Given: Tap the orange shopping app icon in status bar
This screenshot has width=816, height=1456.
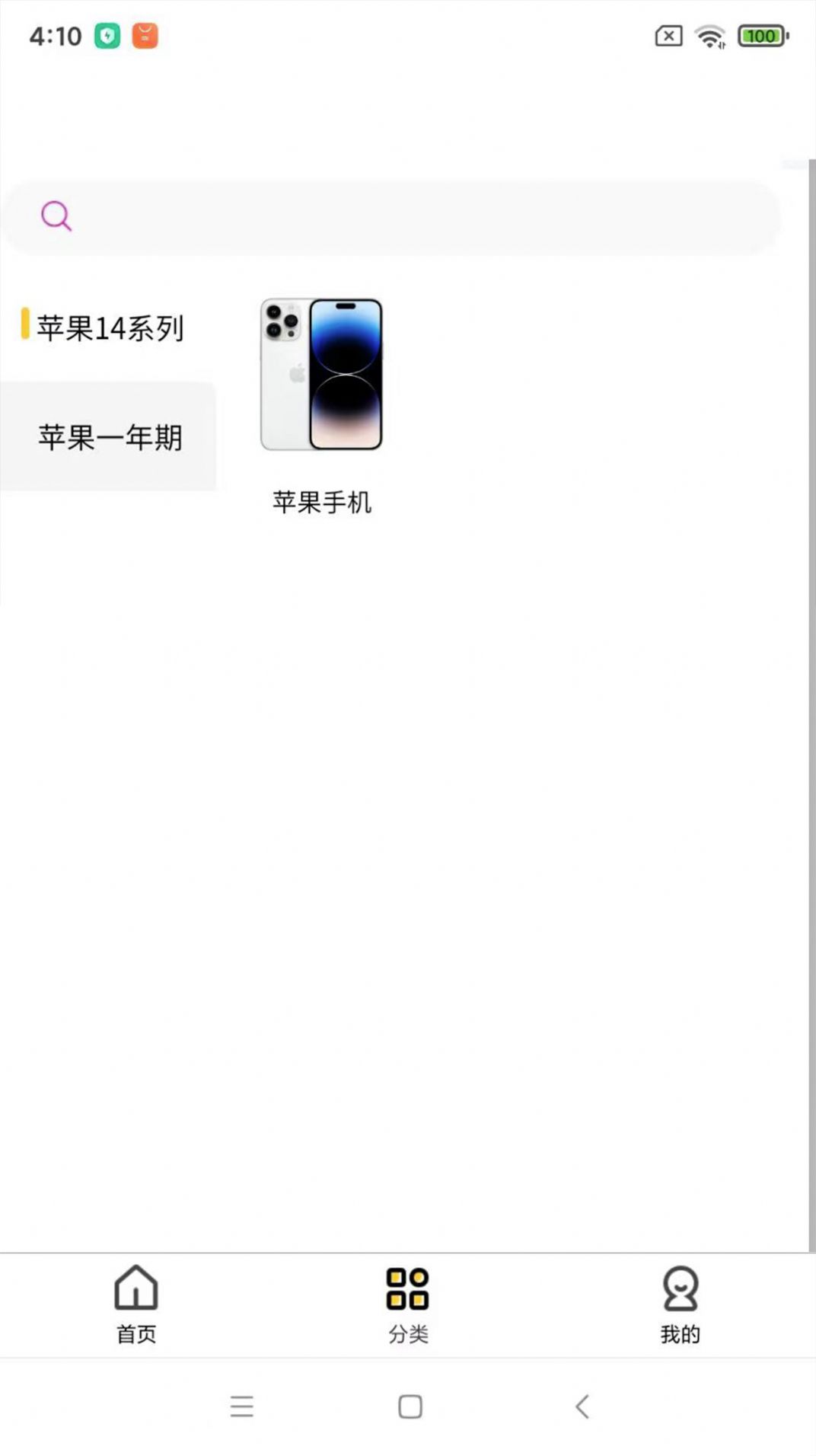Looking at the screenshot, I should (x=145, y=35).
